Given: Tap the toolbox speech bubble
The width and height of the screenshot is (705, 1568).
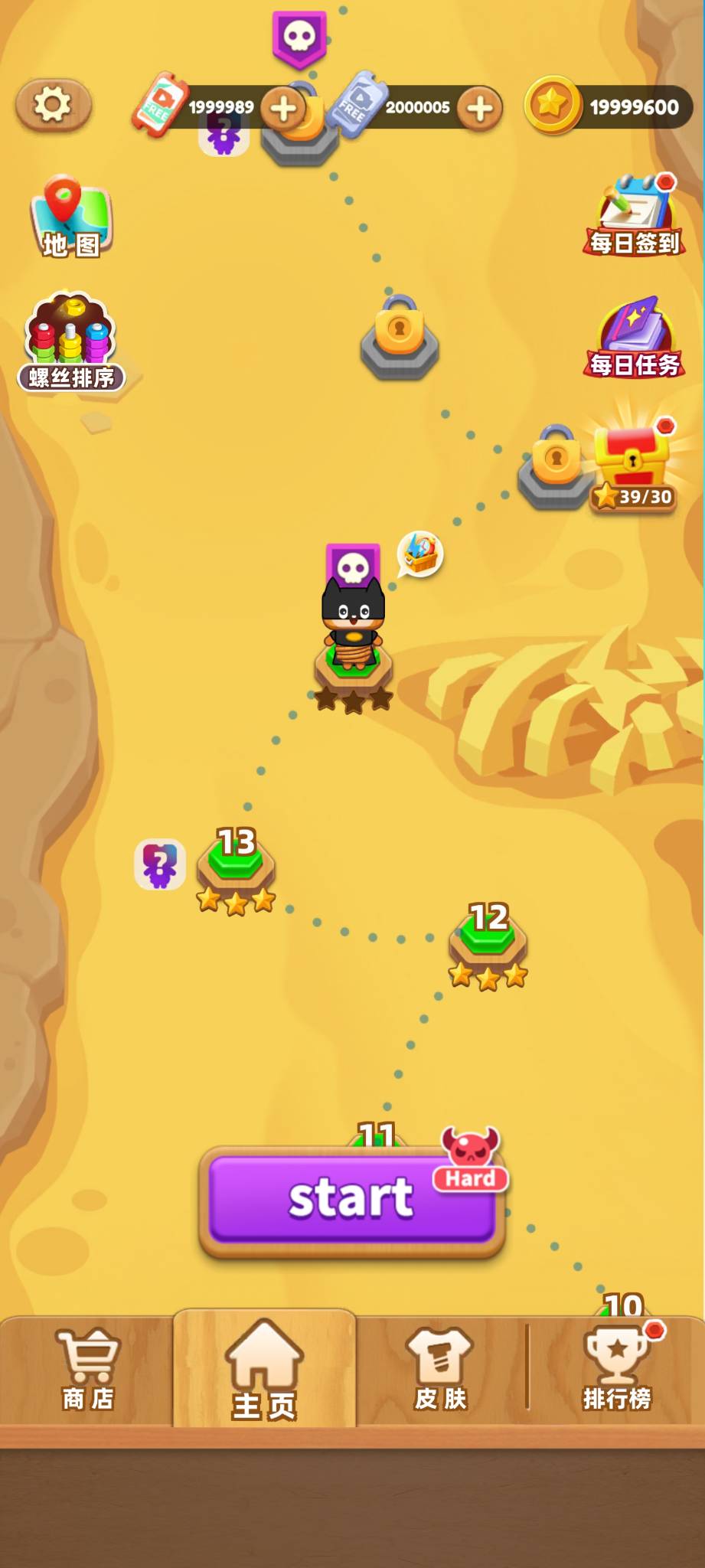Looking at the screenshot, I should coord(420,554).
